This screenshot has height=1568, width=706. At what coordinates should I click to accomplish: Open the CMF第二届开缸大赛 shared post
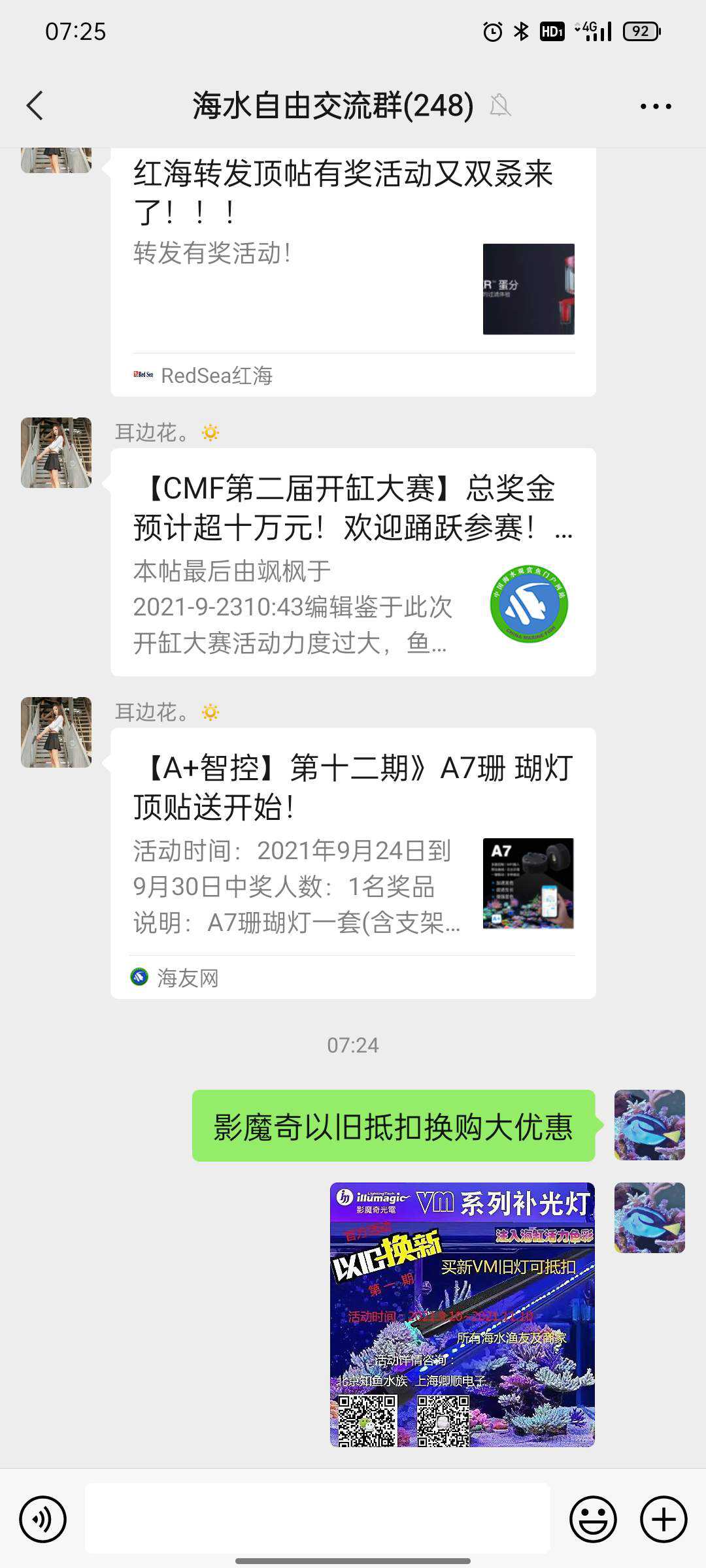[353, 562]
